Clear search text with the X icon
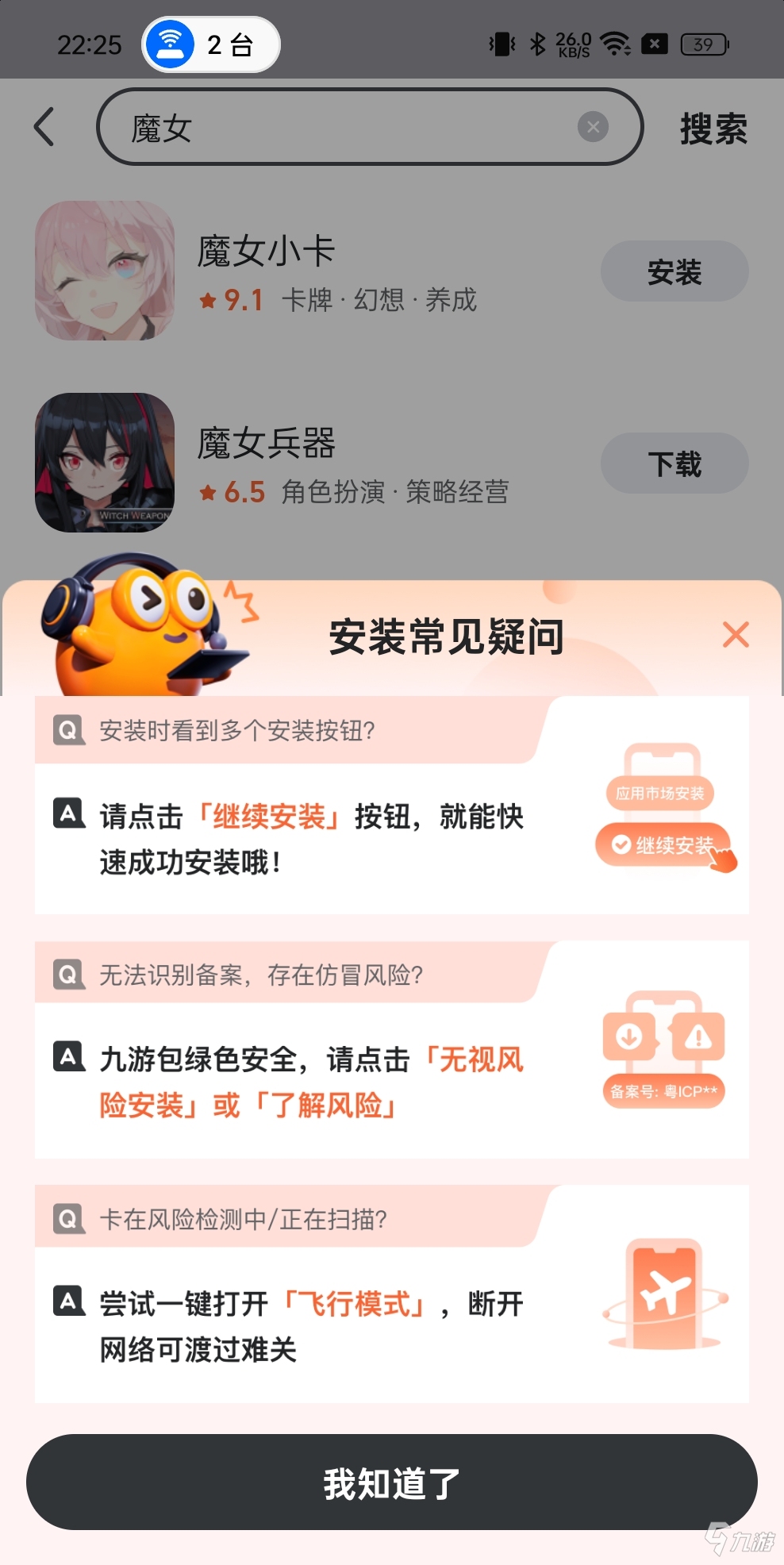The image size is (784, 1565). [592, 127]
